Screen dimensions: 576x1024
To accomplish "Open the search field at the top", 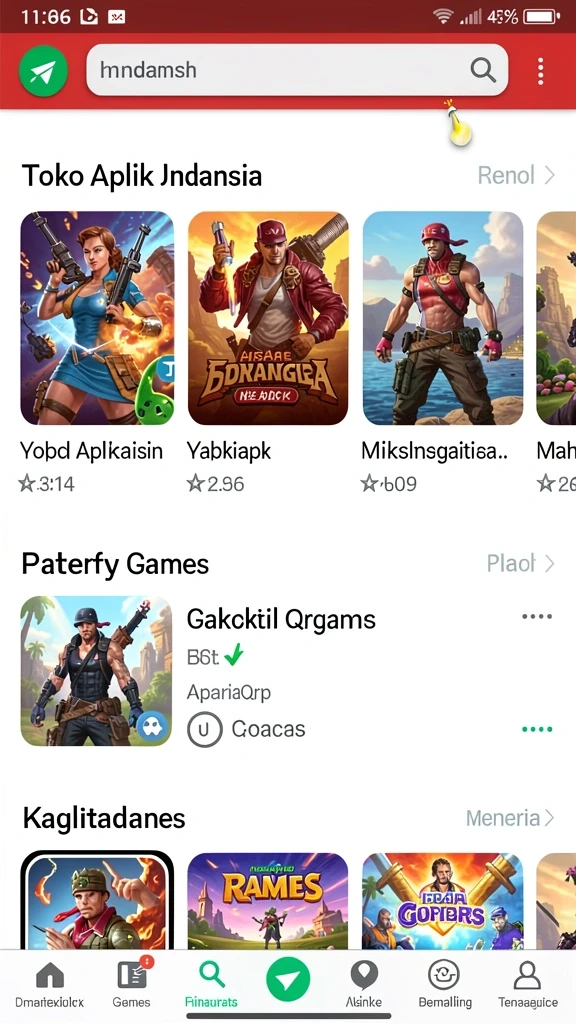I will pyautogui.click(x=297, y=70).
